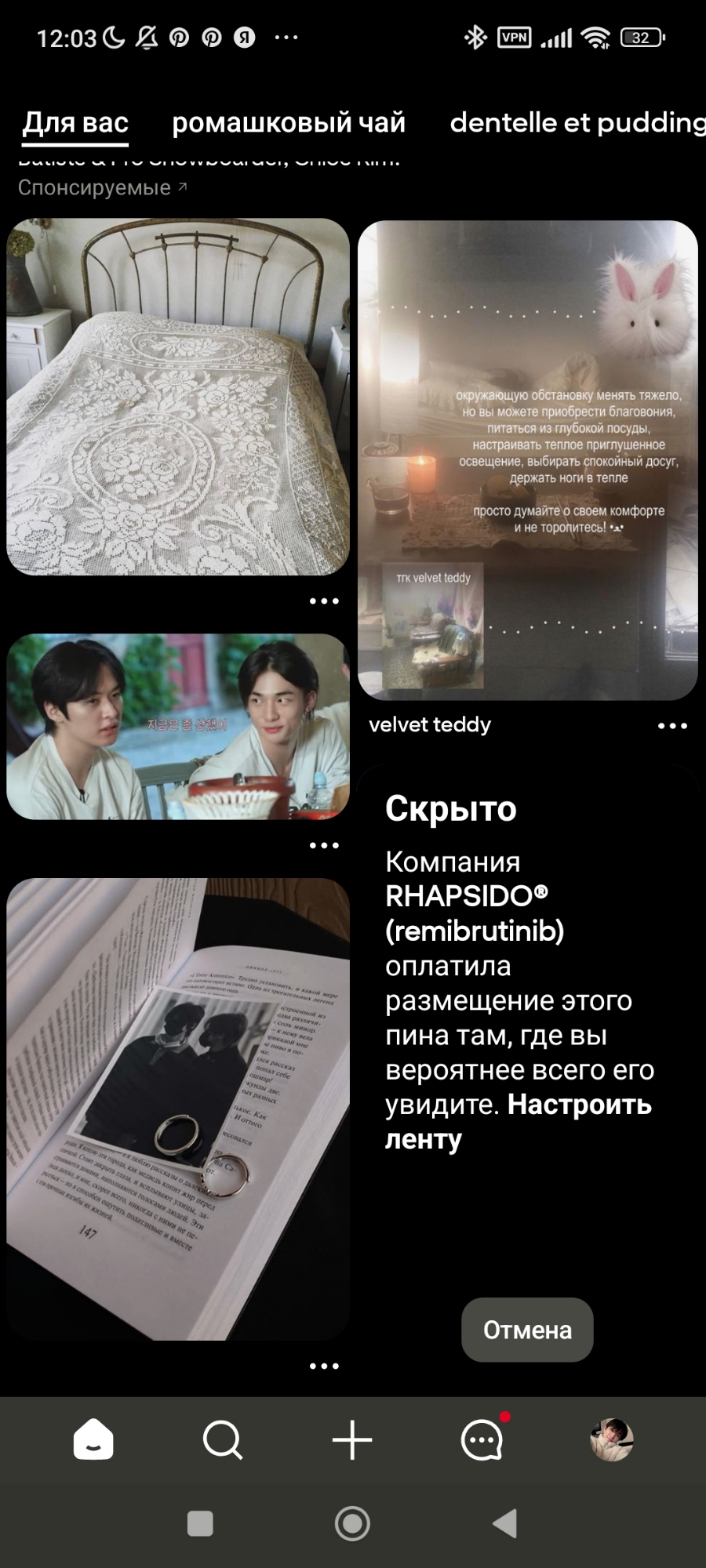Open the search tab
706x1568 pixels.
223,1439
